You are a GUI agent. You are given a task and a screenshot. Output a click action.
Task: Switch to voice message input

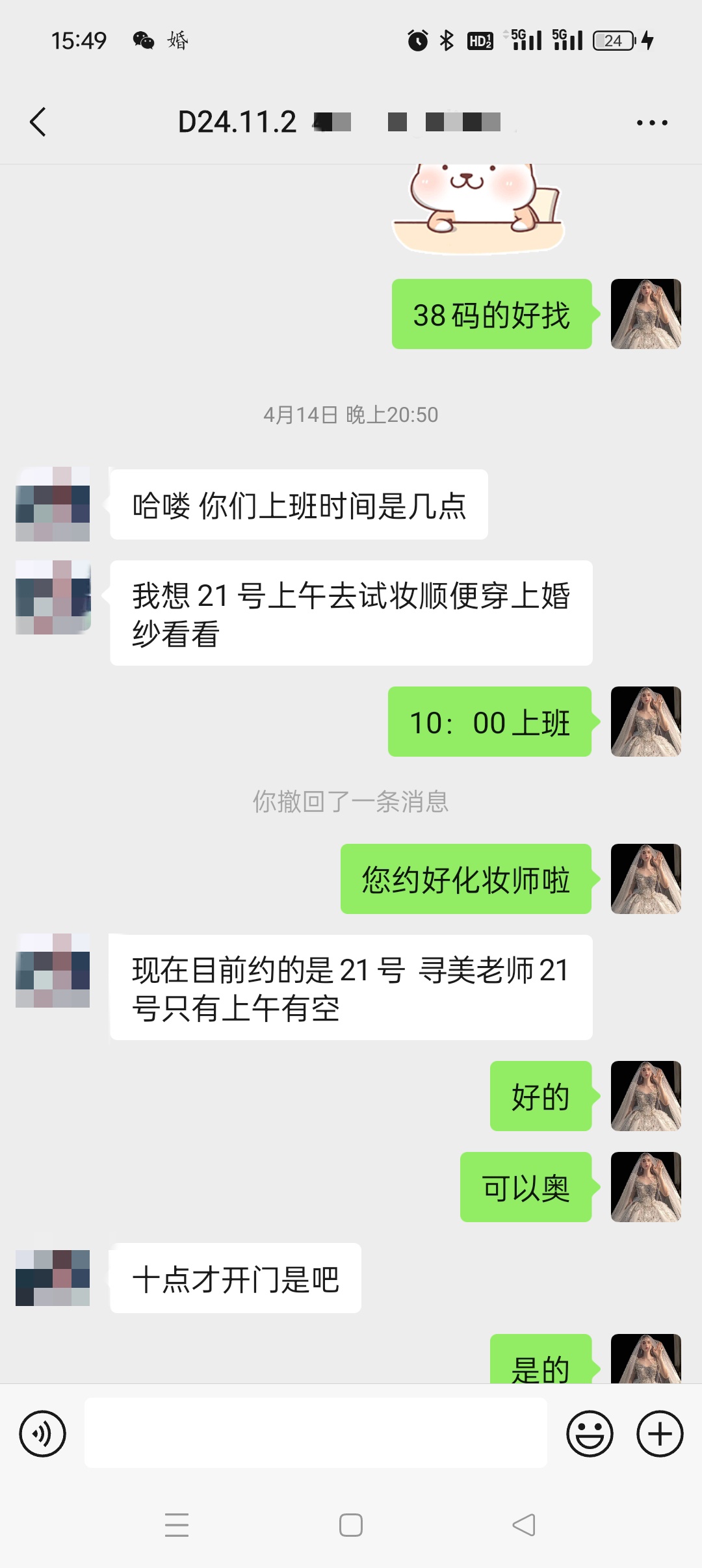42,1433
